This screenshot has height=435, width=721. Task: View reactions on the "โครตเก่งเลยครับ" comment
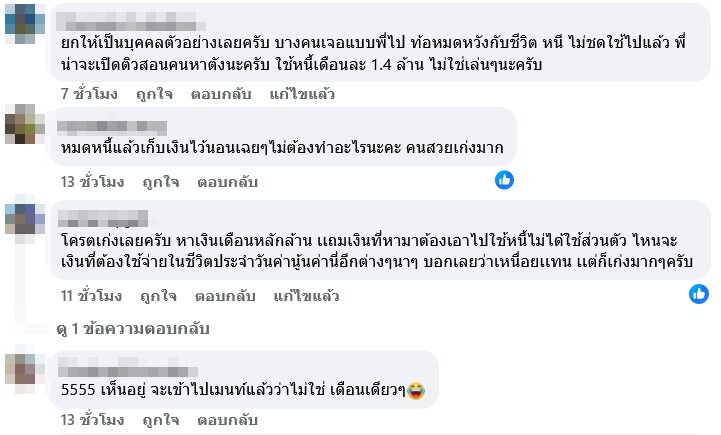(x=698, y=294)
